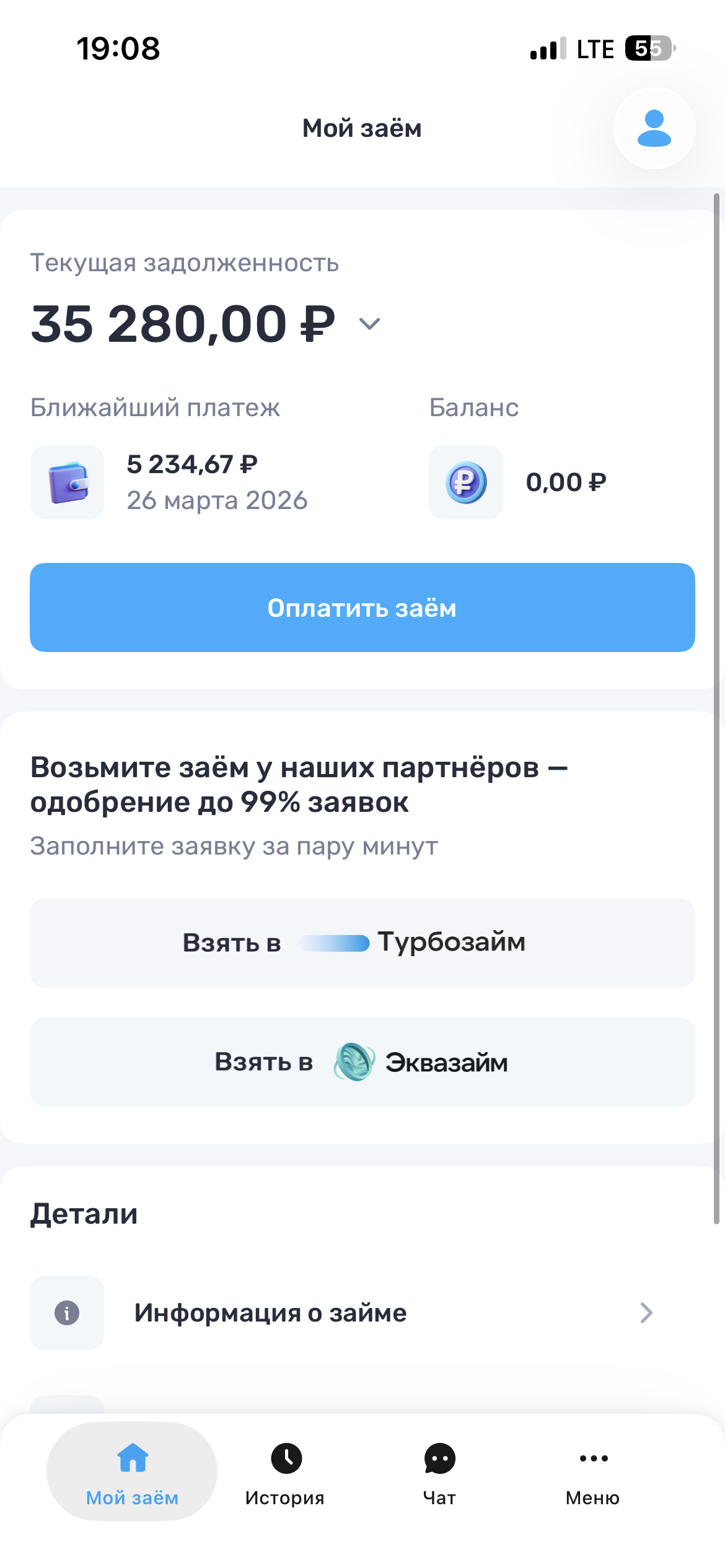
Task: Expand details of the 35 280,00 ₽ debt
Action: (183, 323)
